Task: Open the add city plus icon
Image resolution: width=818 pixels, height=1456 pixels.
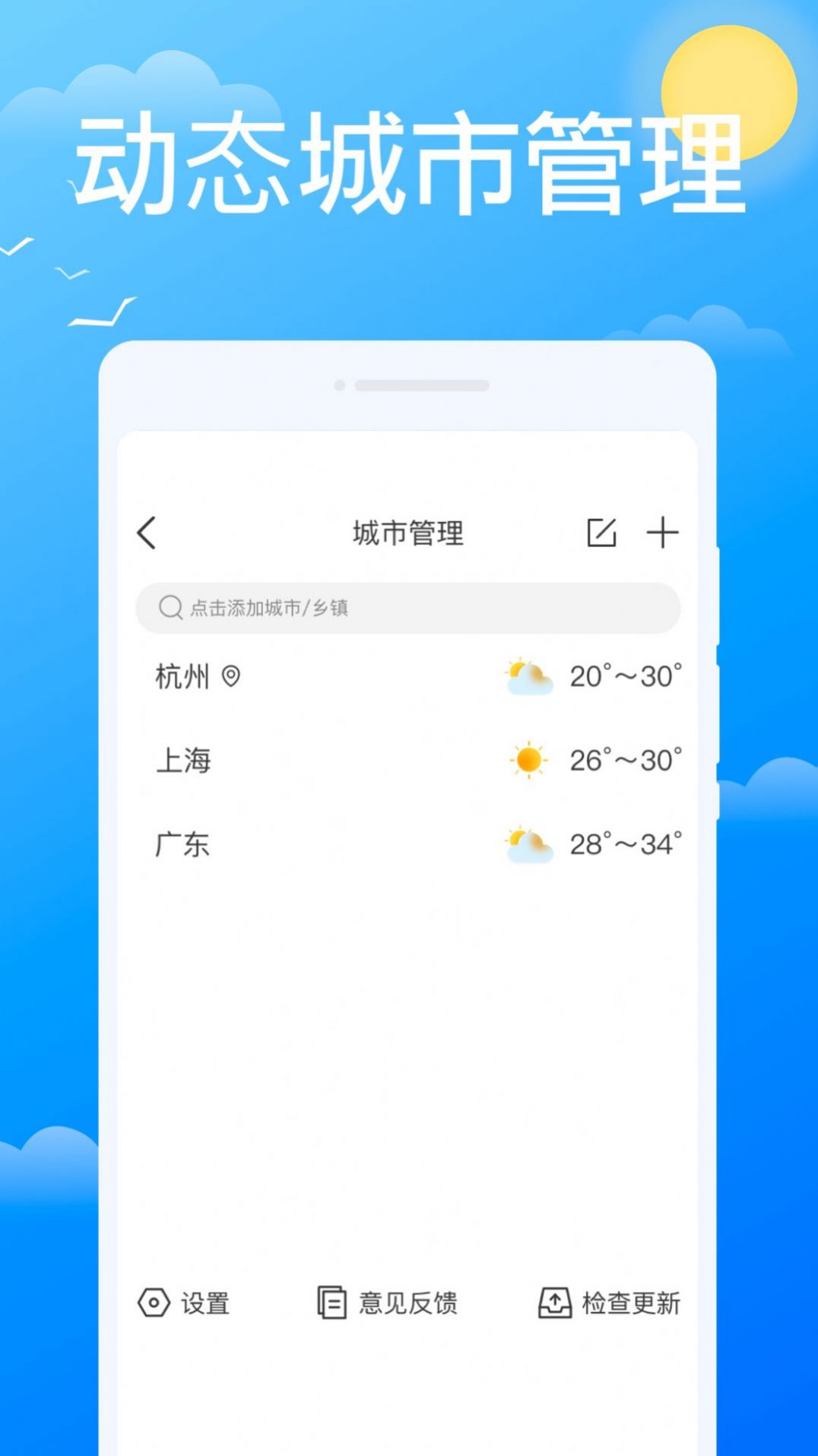Action: [x=664, y=533]
